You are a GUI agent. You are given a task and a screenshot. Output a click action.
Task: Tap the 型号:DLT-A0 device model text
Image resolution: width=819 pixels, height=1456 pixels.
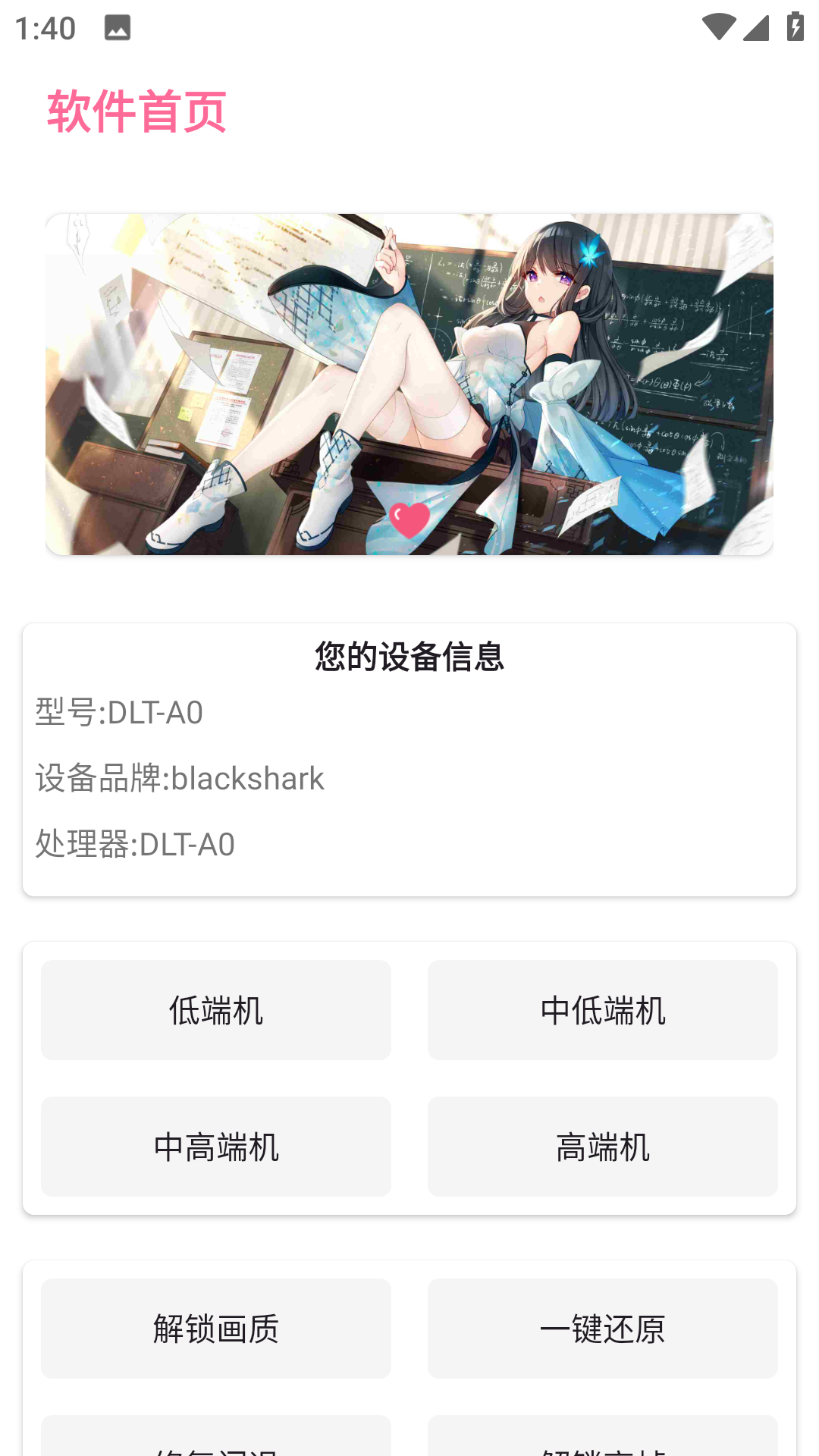[121, 713]
